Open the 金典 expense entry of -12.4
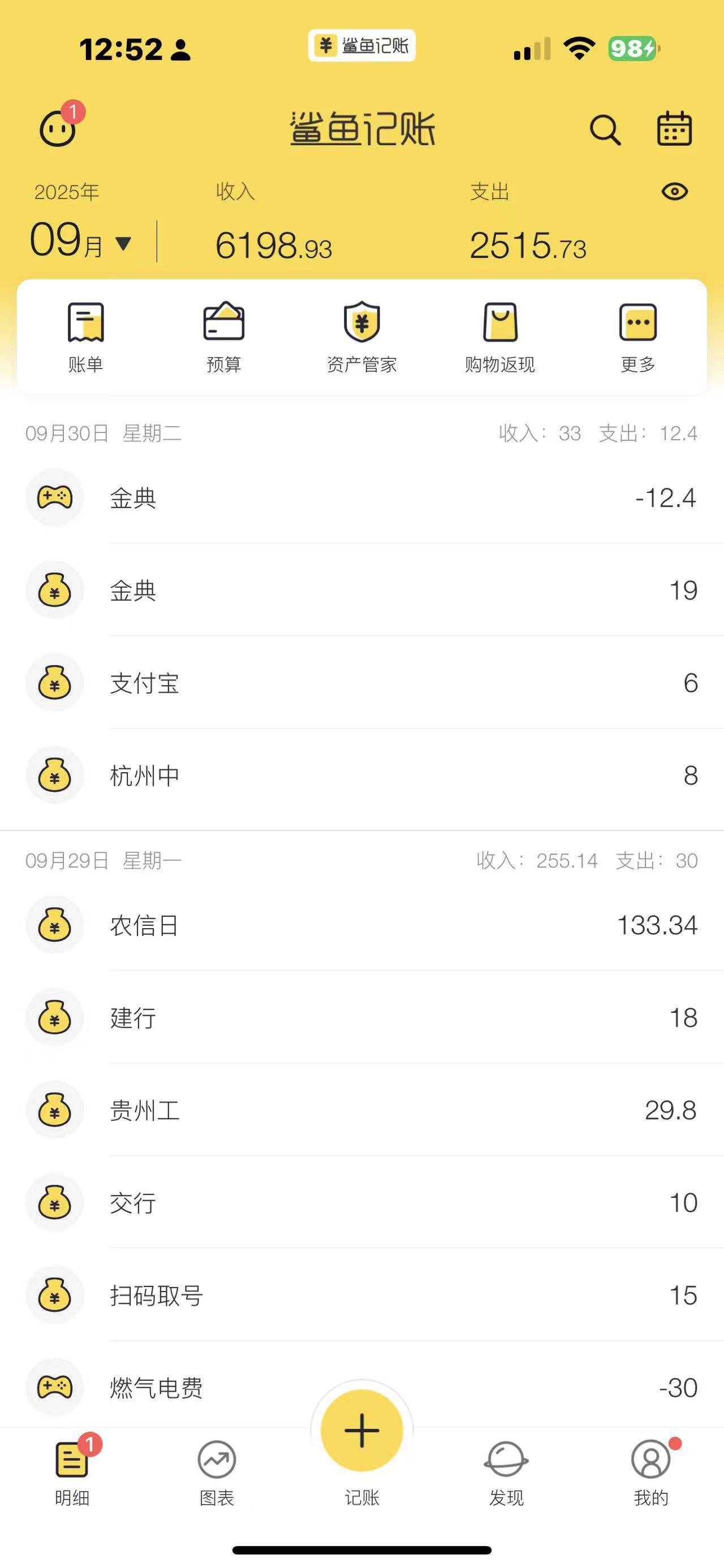This screenshot has width=724, height=1568. click(x=361, y=498)
